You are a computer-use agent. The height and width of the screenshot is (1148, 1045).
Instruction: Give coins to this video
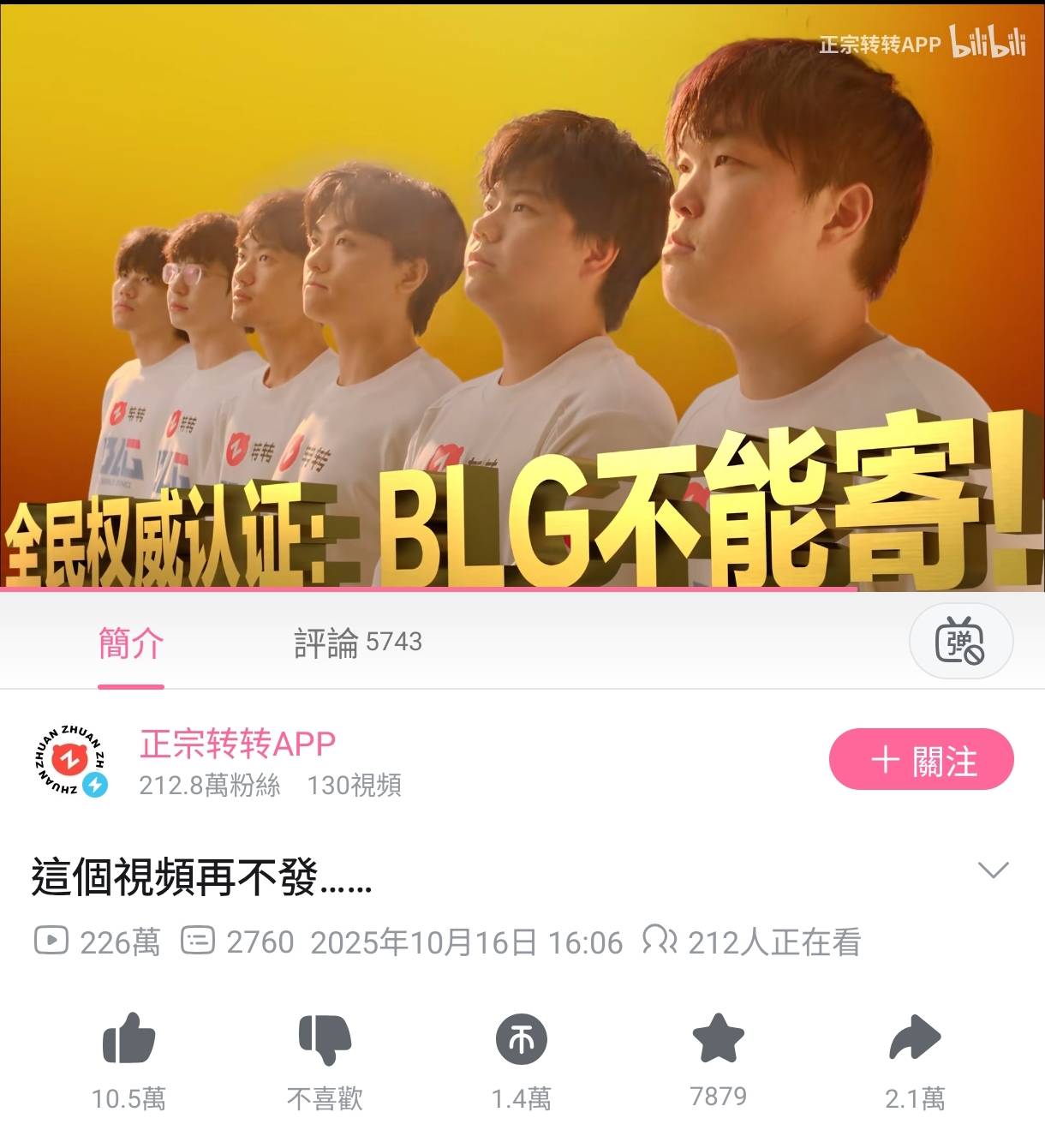tap(521, 1039)
